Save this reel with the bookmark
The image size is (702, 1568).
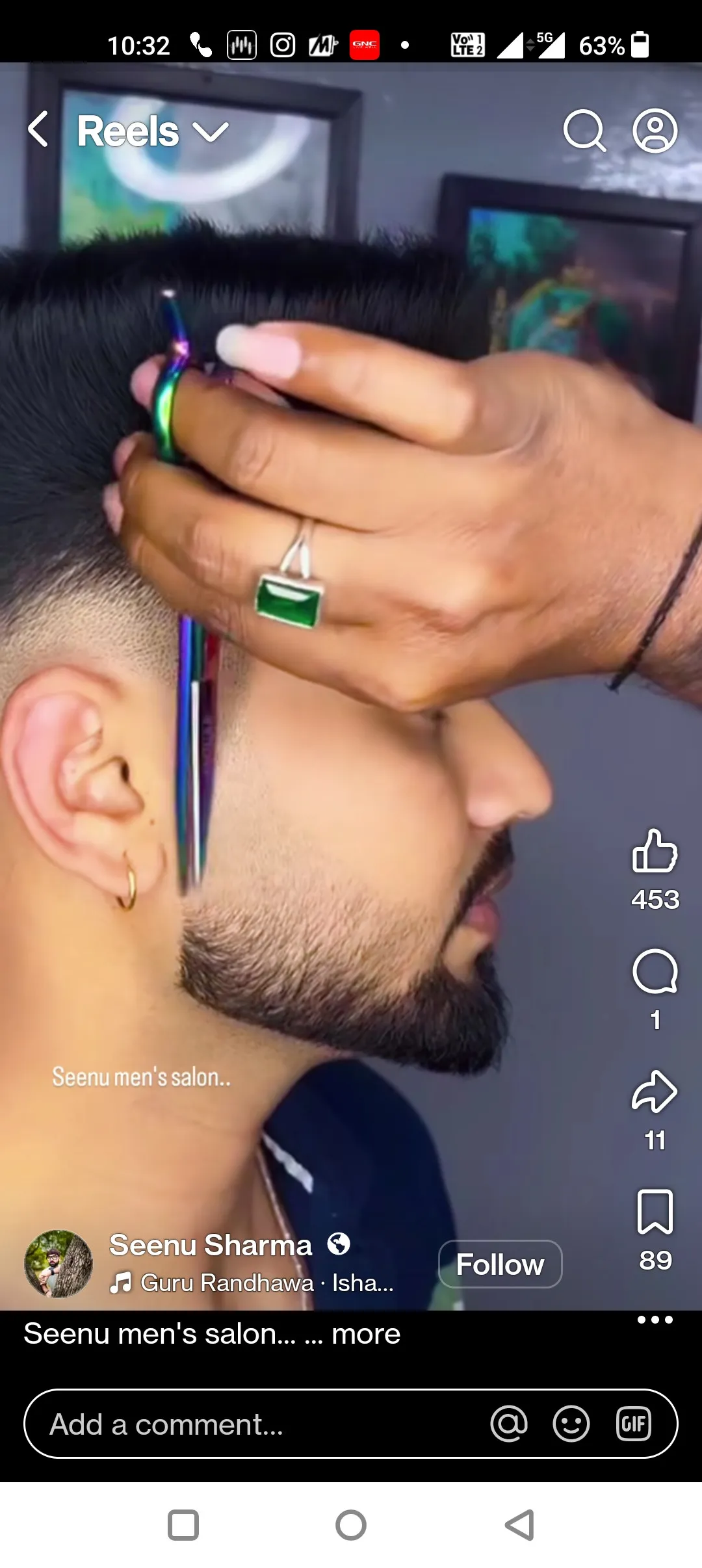(655, 1212)
